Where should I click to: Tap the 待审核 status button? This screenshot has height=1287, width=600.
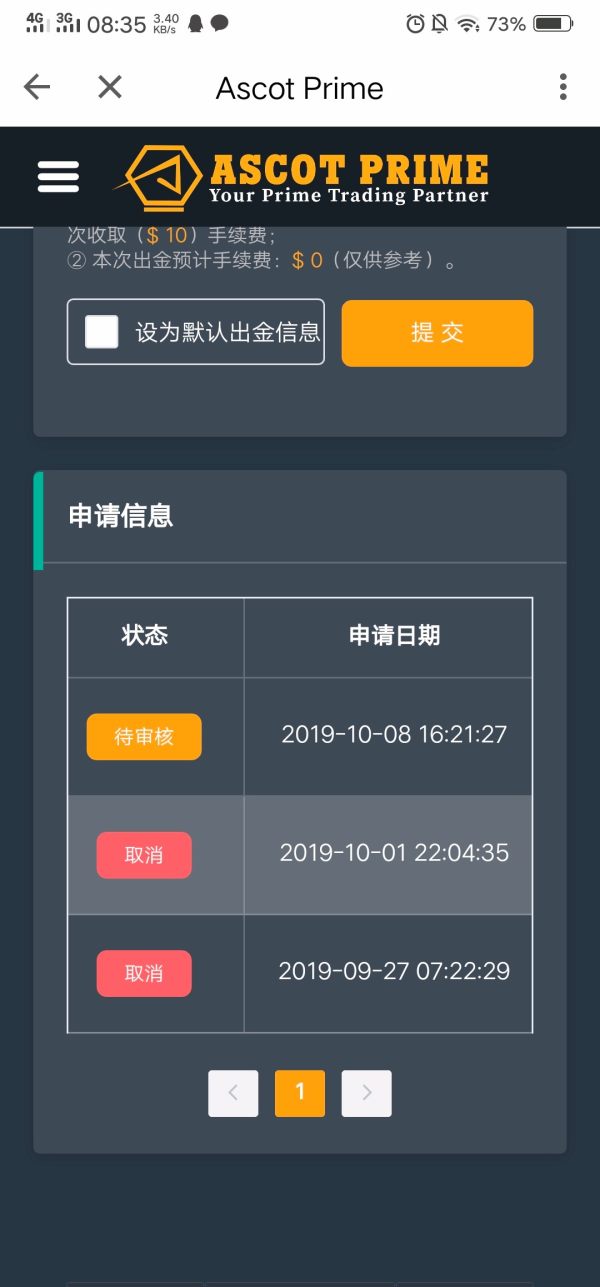coord(144,737)
